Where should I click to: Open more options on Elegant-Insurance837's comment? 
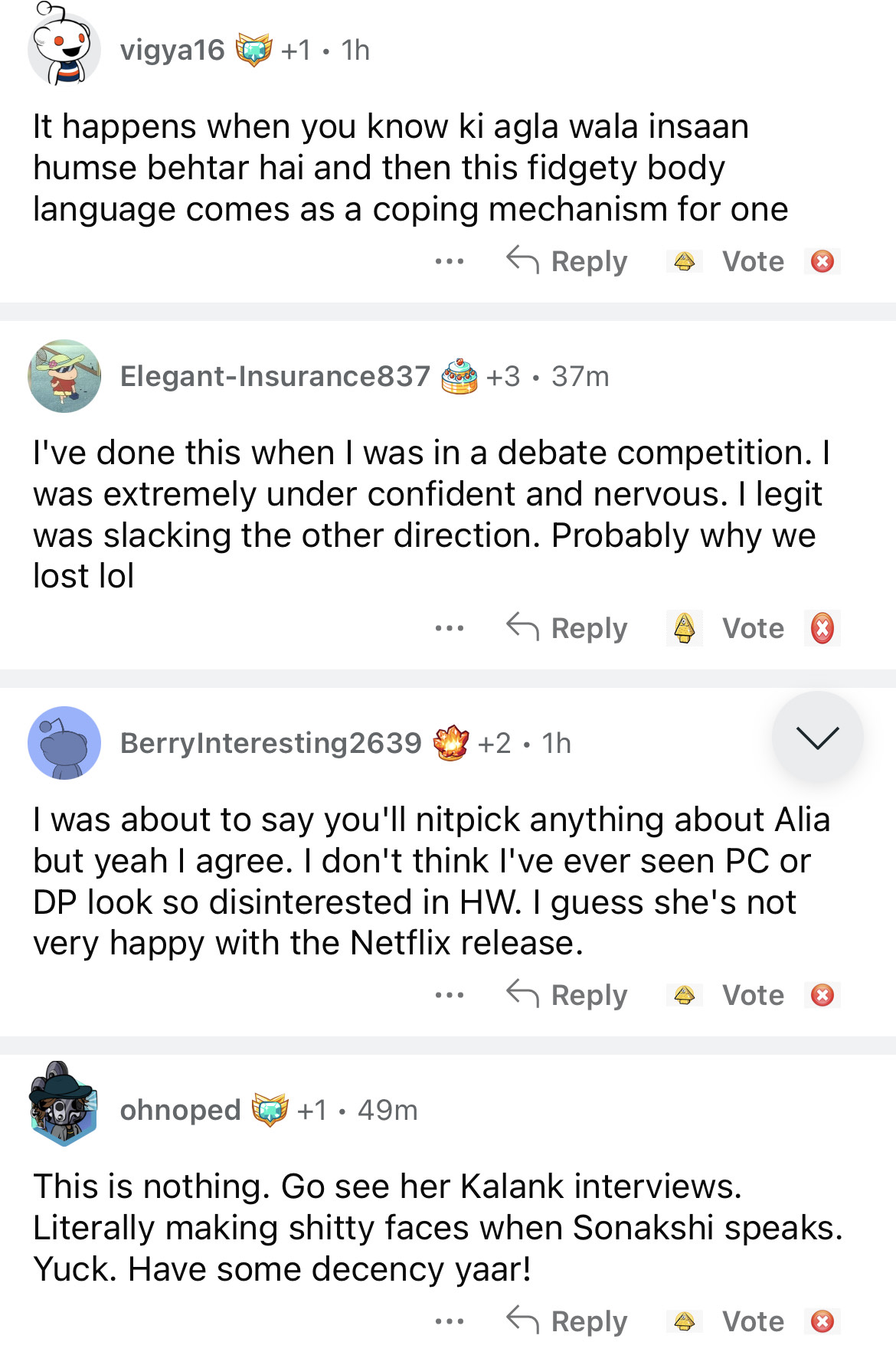449,629
